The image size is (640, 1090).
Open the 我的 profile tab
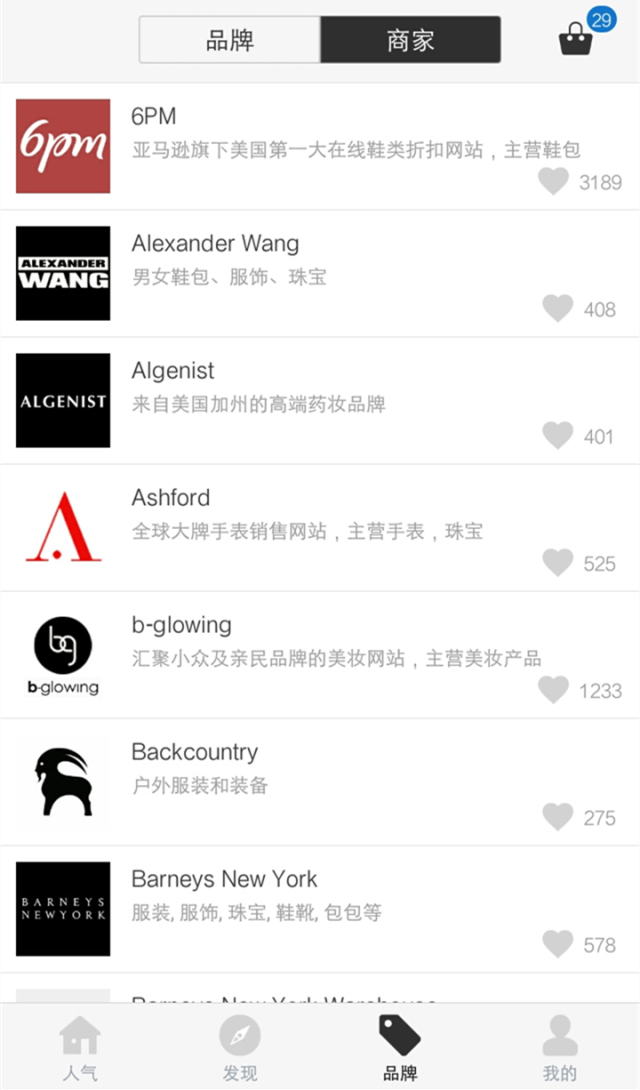[x=560, y=1047]
